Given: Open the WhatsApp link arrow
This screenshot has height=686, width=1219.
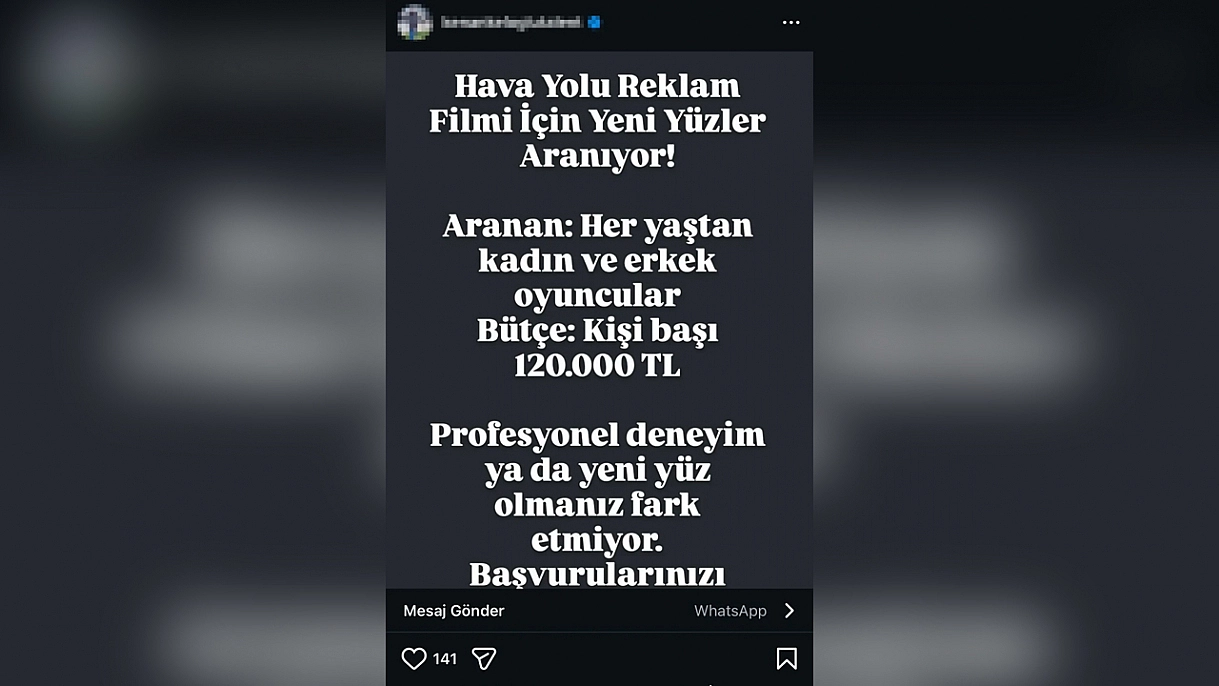Looking at the screenshot, I should (x=789, y=611).
